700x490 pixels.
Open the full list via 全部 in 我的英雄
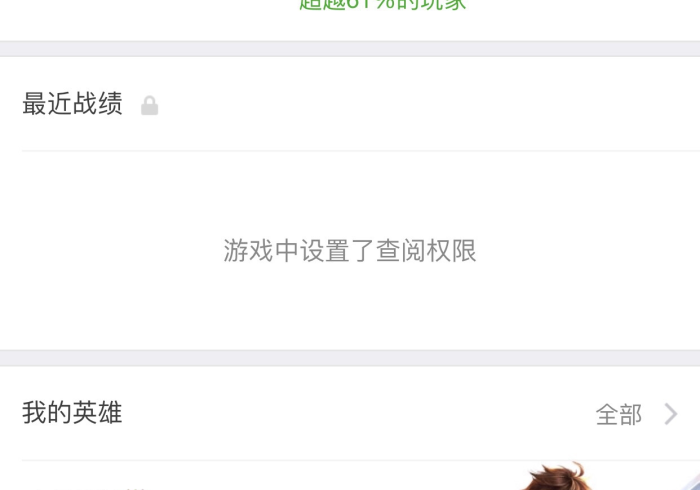point(635,414)
